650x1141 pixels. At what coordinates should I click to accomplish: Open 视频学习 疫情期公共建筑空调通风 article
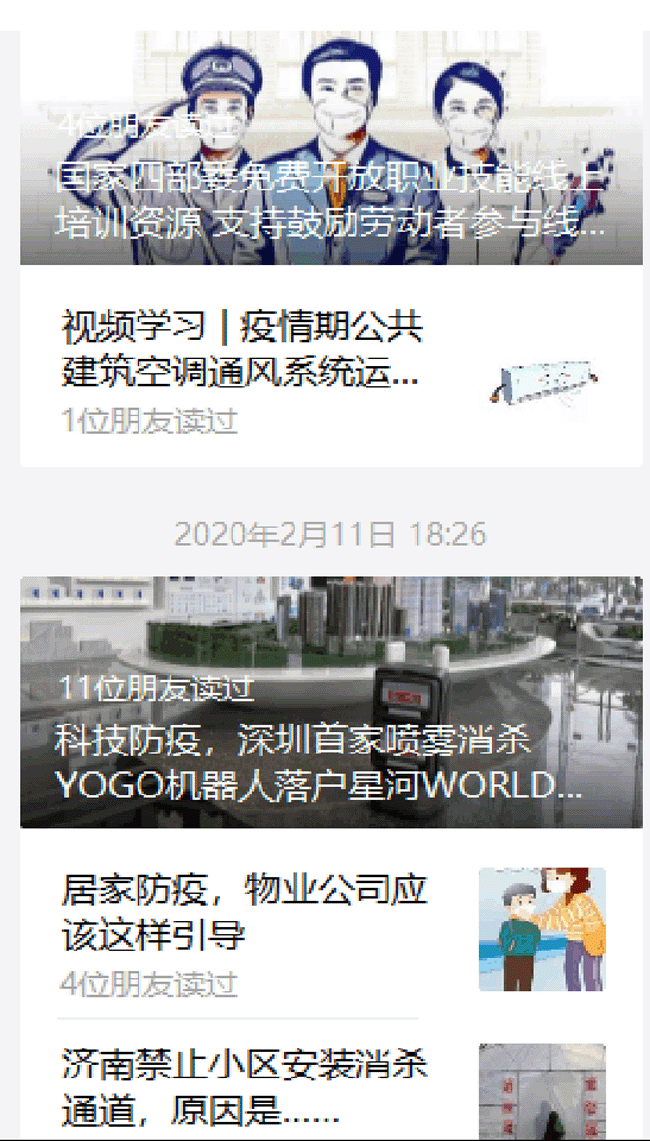pyautogui.click(x=240, y=352)
